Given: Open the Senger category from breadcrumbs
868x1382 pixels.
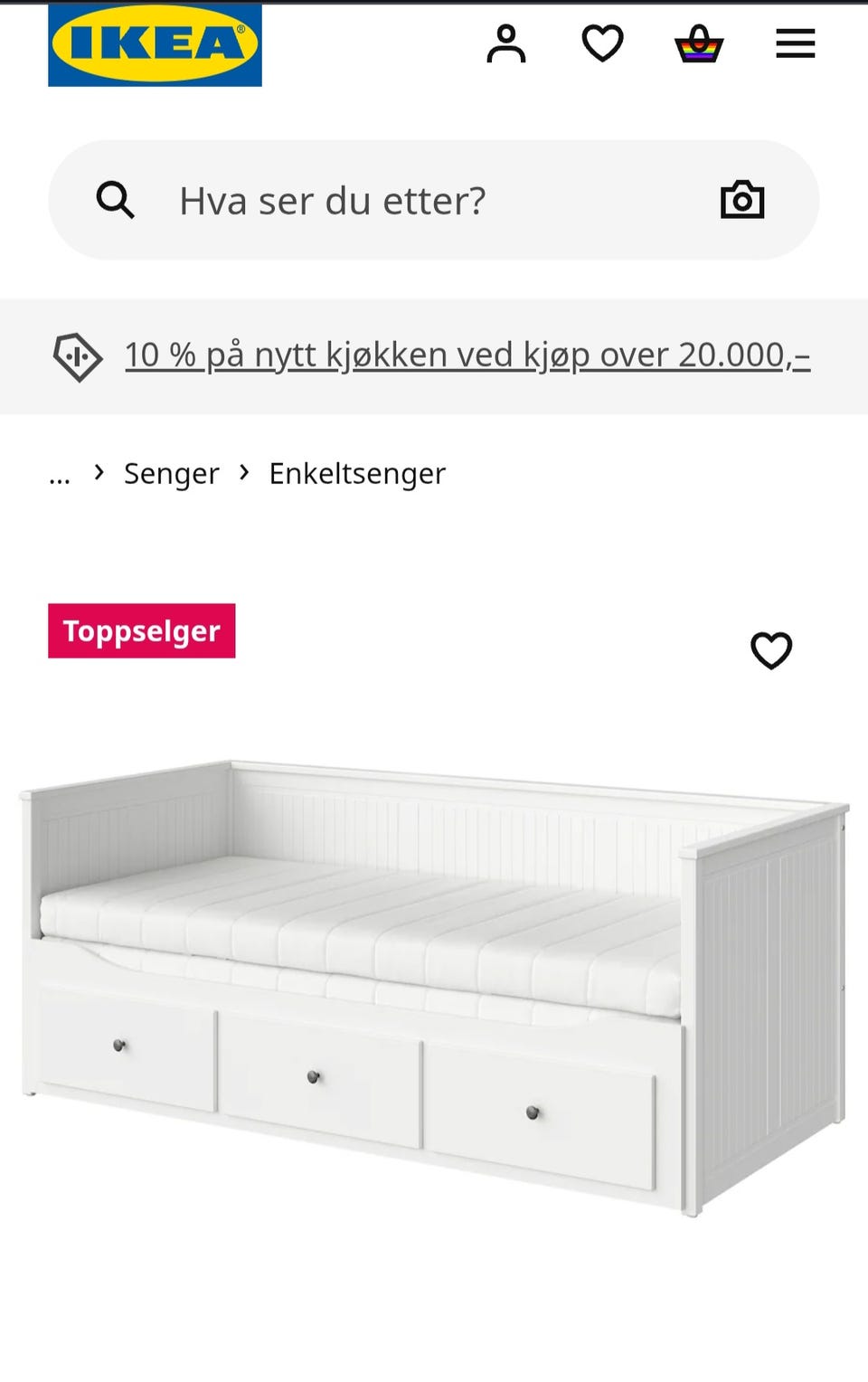Looking at the screenshot, I should [x=171, y=473].
